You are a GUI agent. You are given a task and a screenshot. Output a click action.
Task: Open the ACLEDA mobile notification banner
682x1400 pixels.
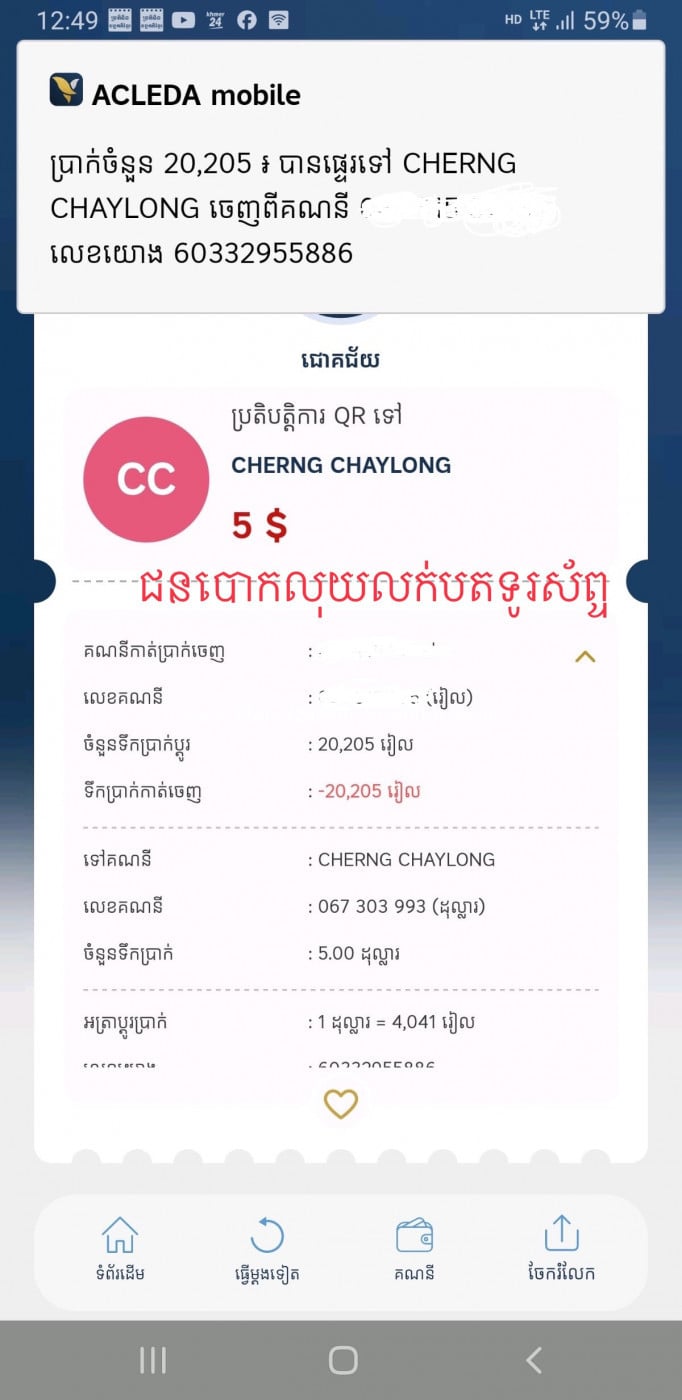(340, 178)
